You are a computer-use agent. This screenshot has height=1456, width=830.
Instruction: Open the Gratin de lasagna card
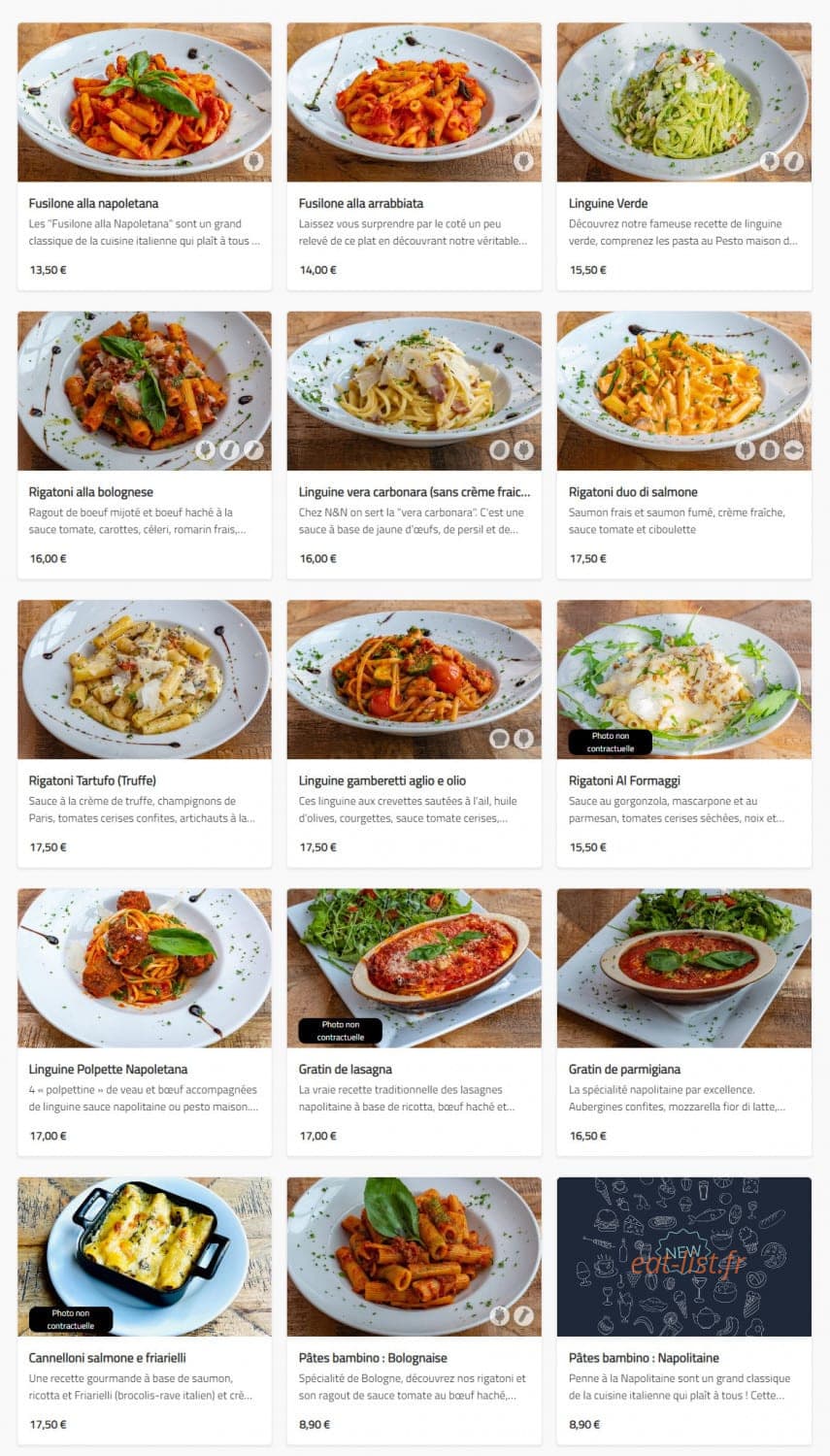tap(415, 1022)
